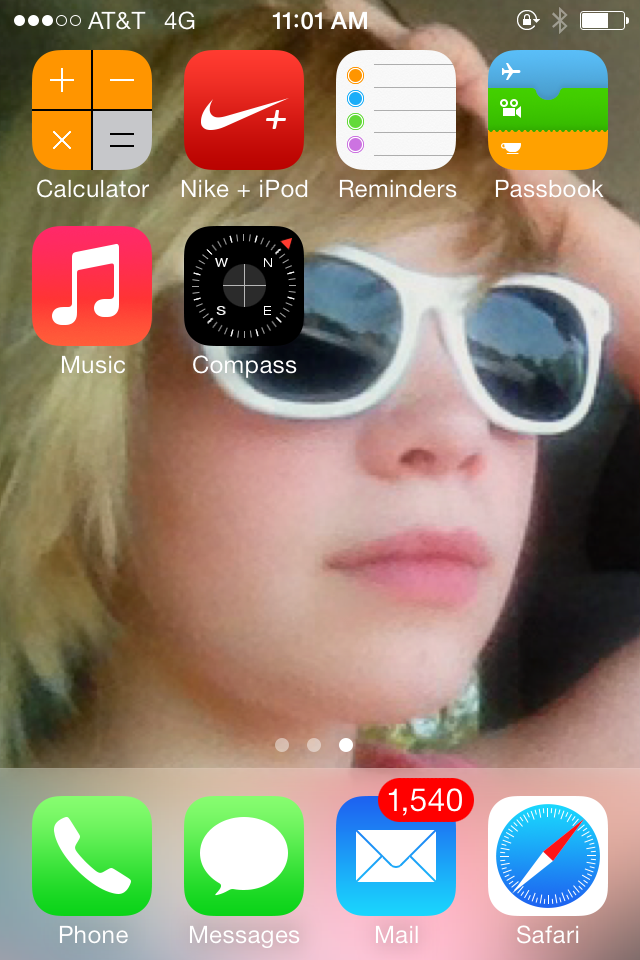Open the Compass app
The width and height of the screenshot is (640, 960).
(244, 286)
